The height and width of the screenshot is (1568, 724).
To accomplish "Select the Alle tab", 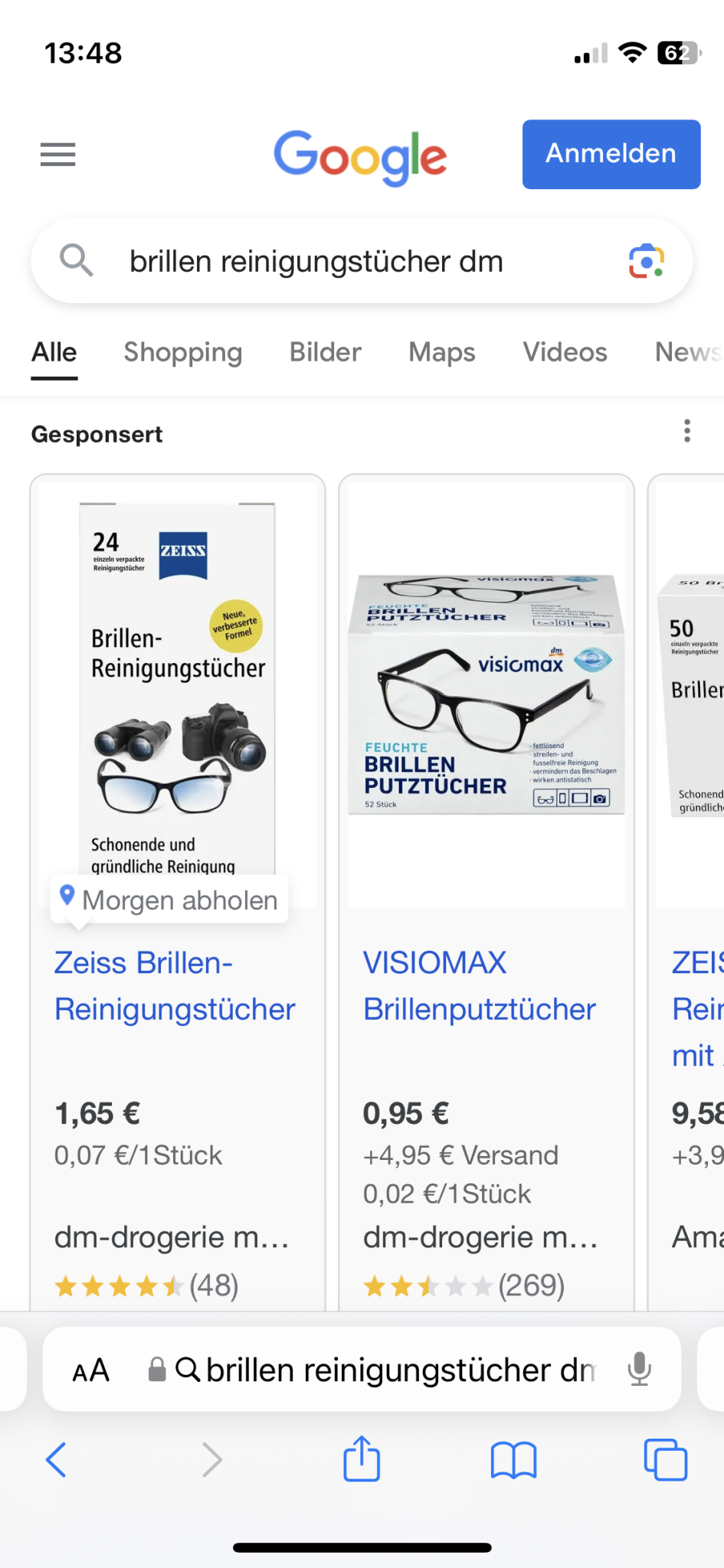I will (x=54, y=352).
